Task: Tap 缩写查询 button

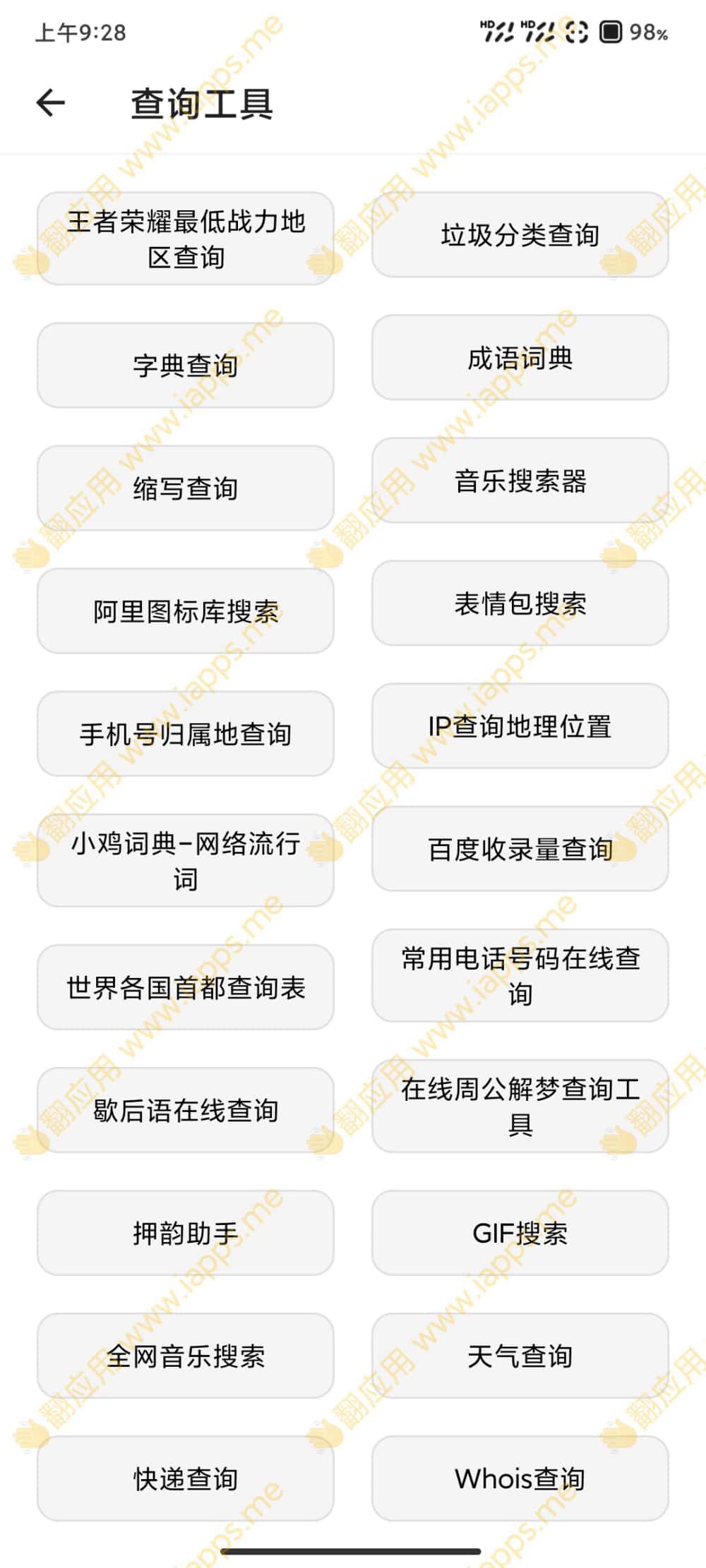Action: click(185, 488)
